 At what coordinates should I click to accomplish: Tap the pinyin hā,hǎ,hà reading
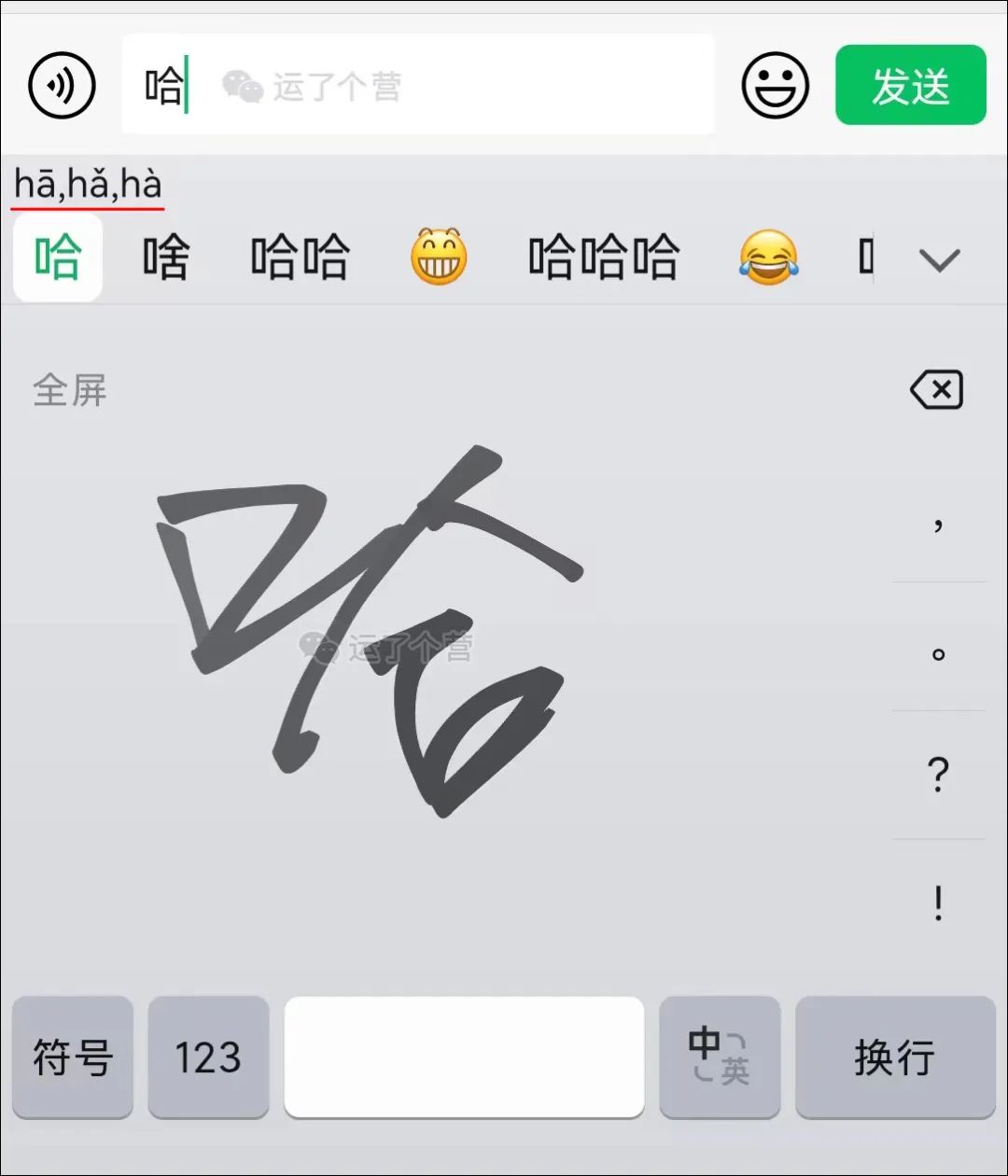(85, 184)
